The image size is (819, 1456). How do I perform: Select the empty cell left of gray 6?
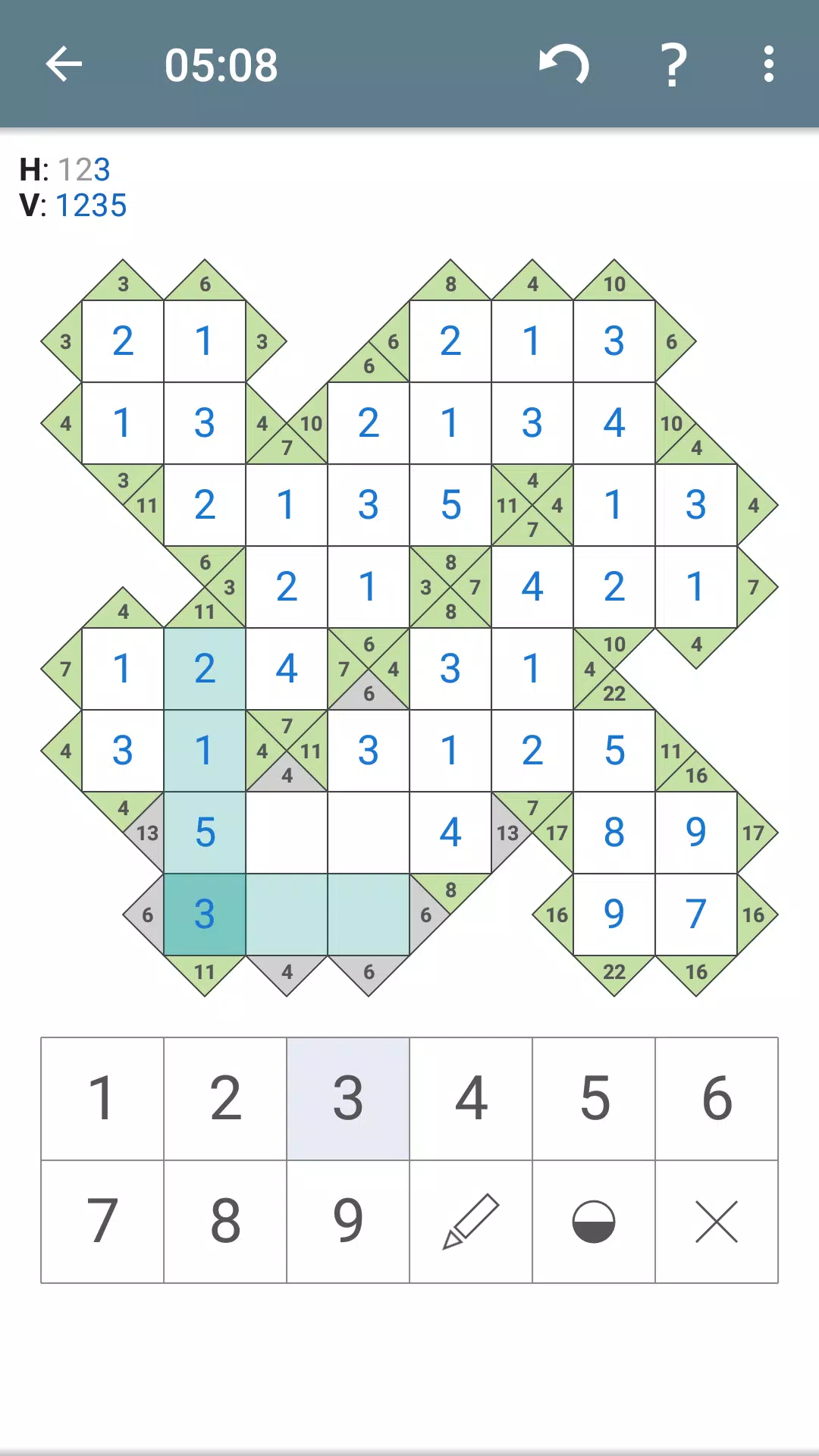[369, 915]
